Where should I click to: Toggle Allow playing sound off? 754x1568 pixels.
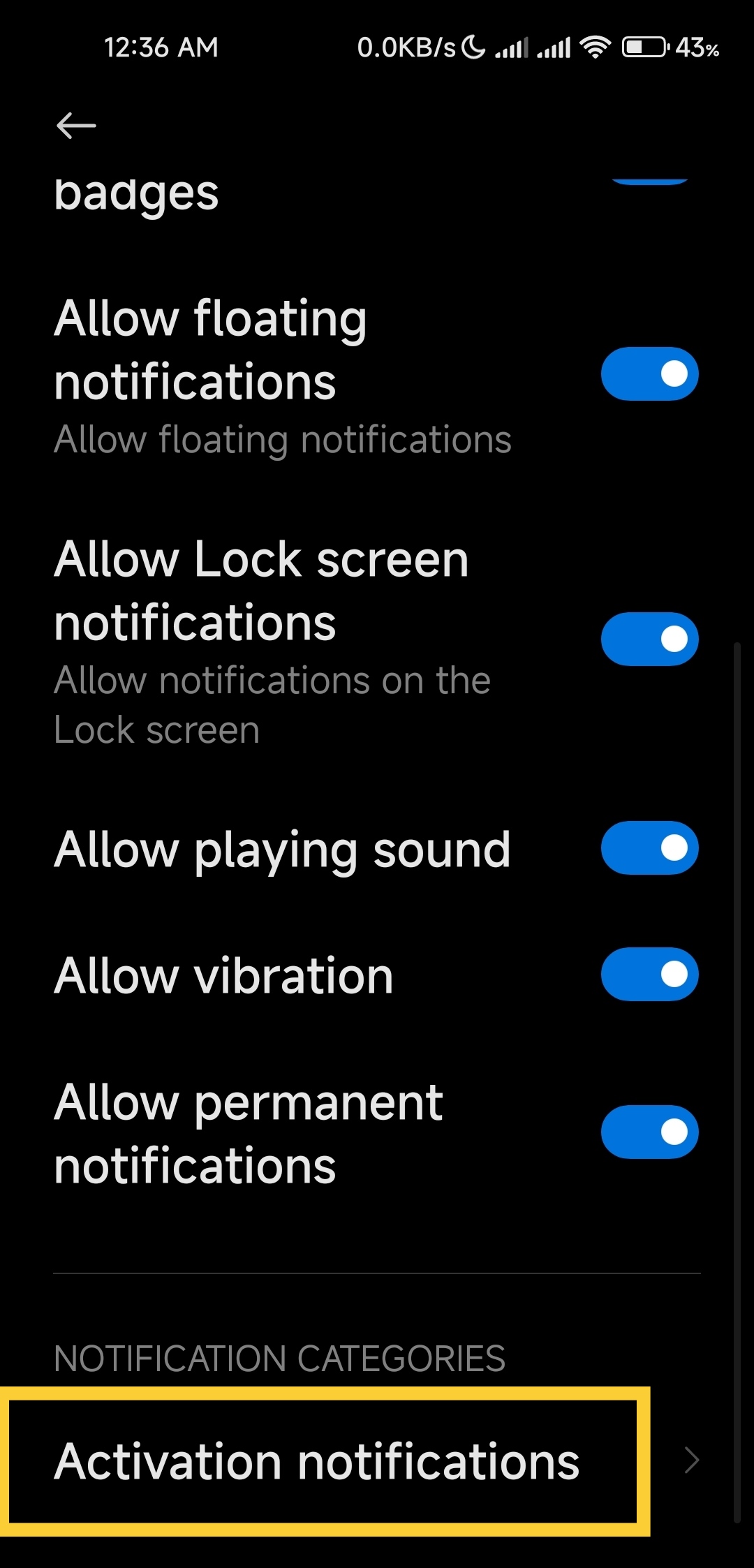point(649,848)
